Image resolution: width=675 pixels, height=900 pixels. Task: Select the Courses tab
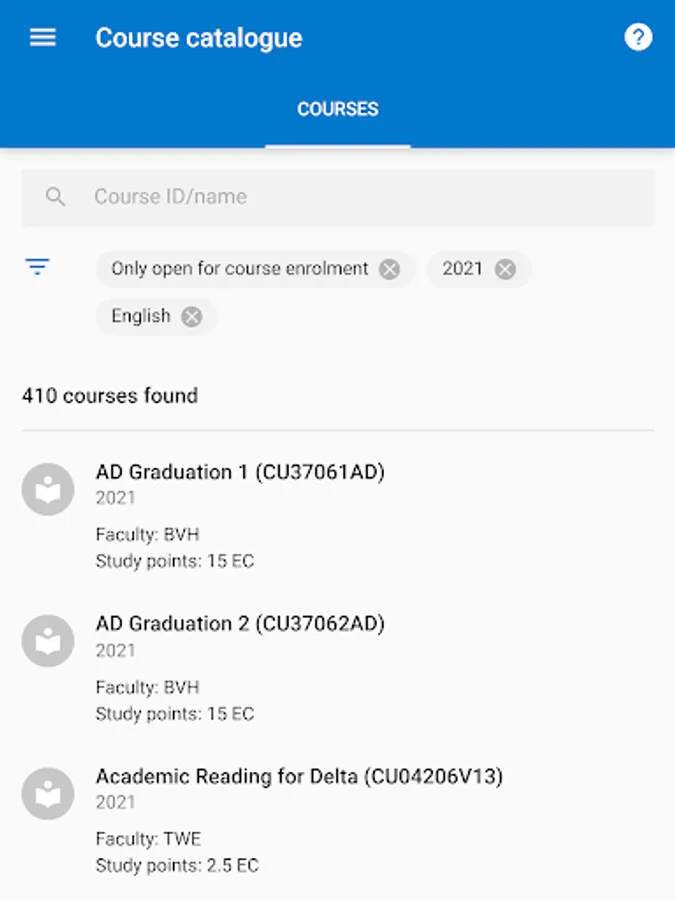click(338, 110)
